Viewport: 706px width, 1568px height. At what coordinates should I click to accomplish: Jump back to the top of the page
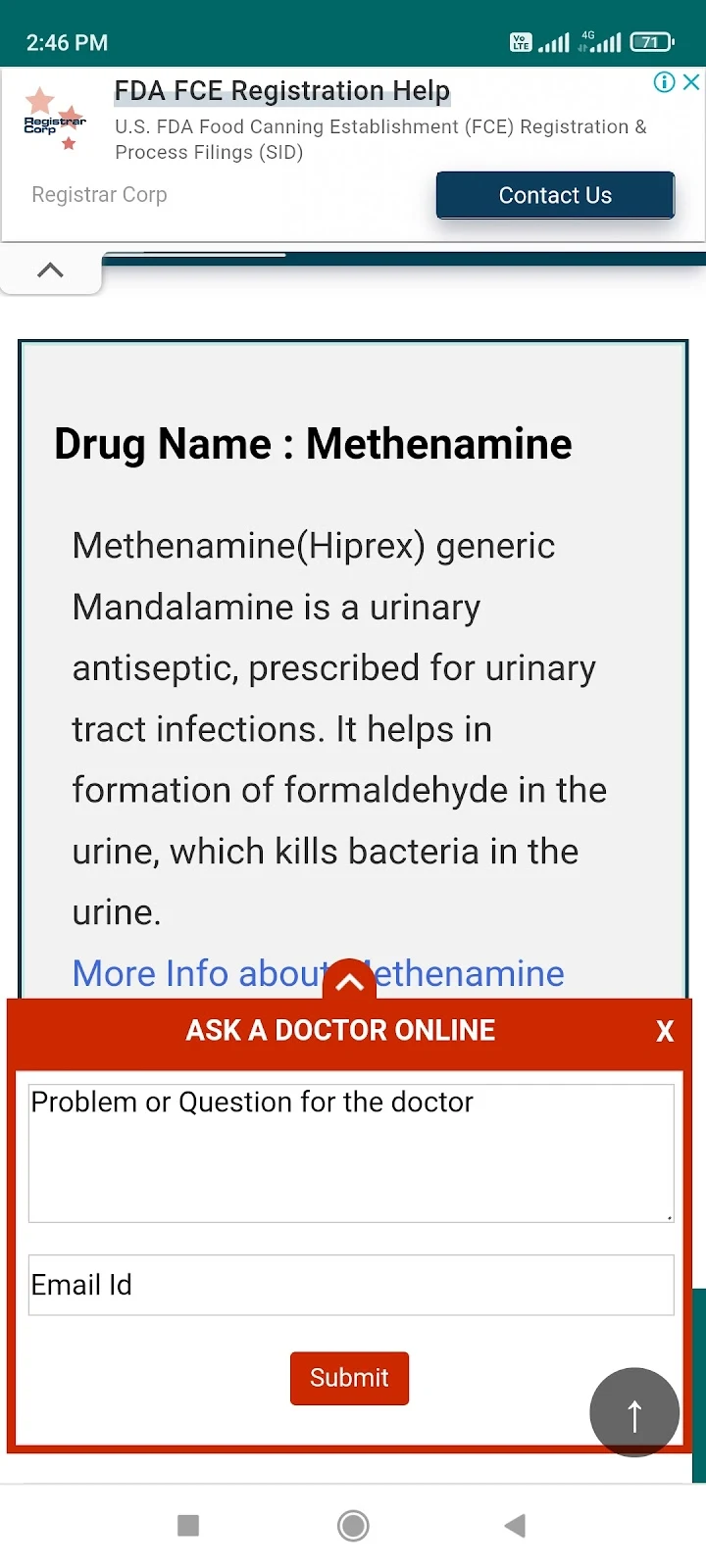[x=634, y=1412]
